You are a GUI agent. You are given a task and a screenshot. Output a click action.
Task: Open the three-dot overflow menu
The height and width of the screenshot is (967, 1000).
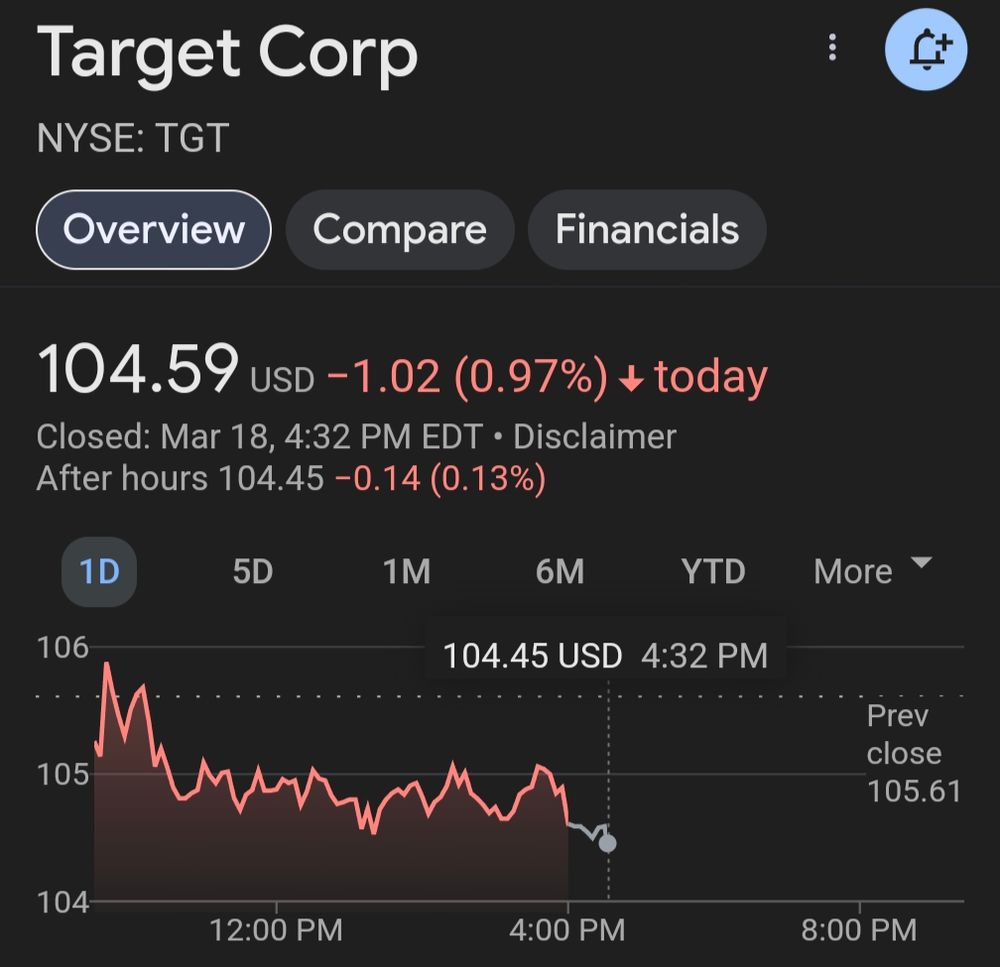(x=832, y=48)
